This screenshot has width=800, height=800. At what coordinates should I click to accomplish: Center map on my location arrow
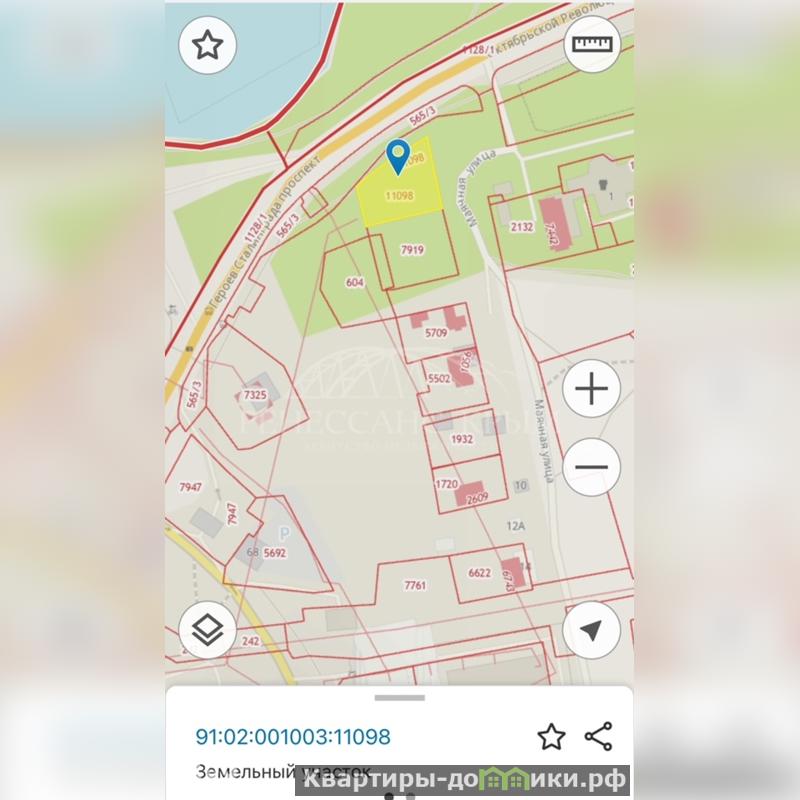point(592,631)
